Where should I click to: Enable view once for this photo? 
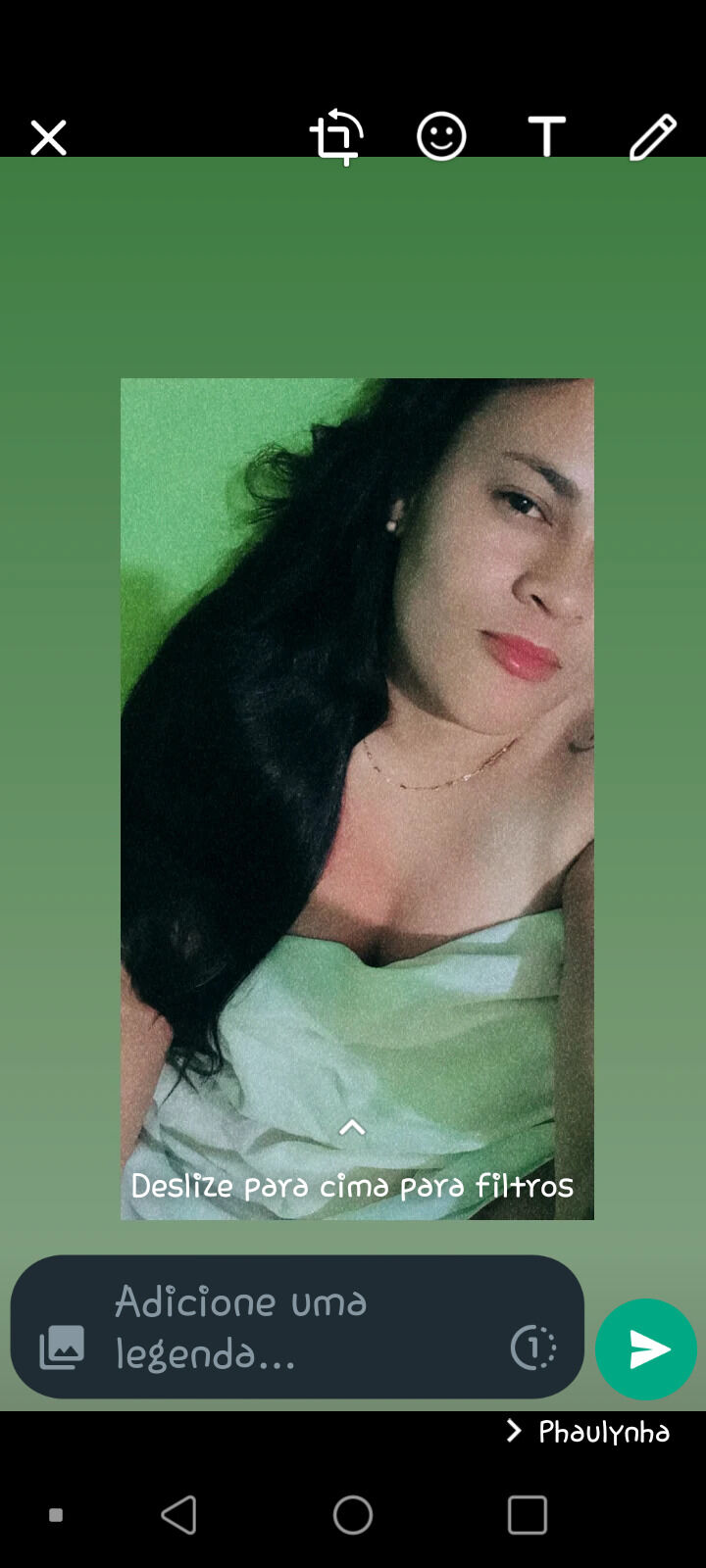coord(533,1347)
